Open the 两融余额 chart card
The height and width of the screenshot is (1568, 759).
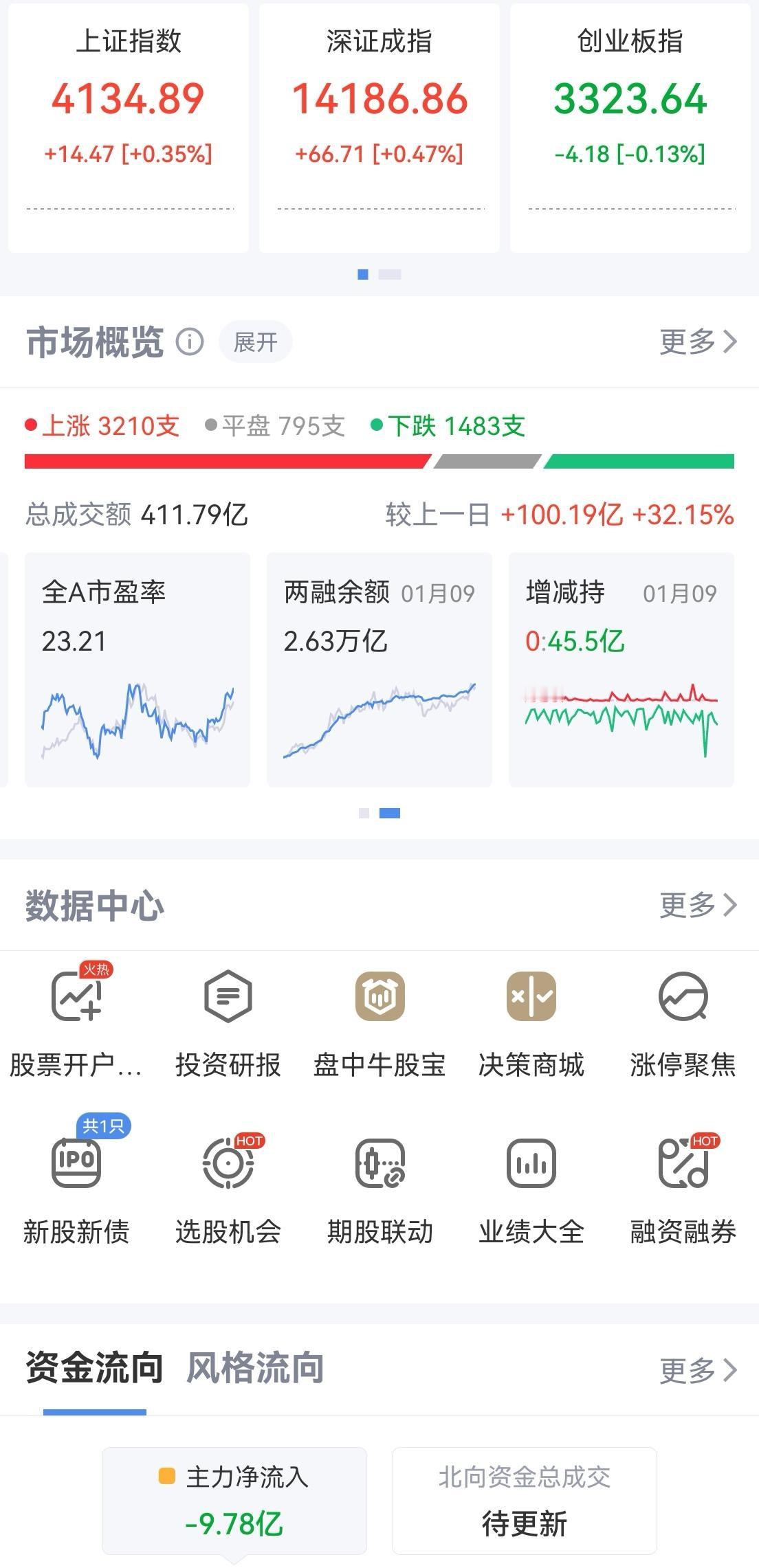pyautogui.click(x=379, y=669)
